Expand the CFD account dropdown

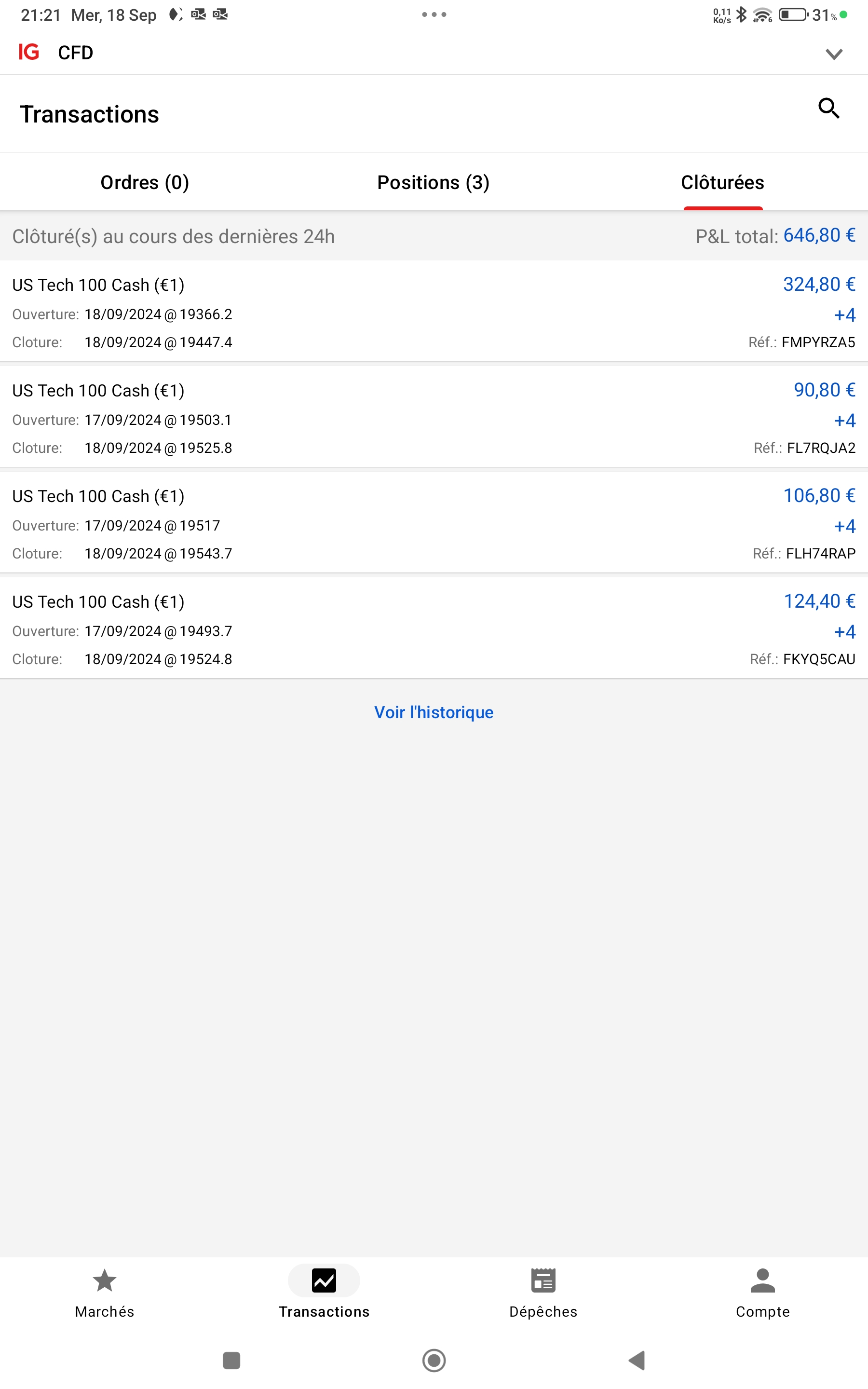tap(834, 54)
